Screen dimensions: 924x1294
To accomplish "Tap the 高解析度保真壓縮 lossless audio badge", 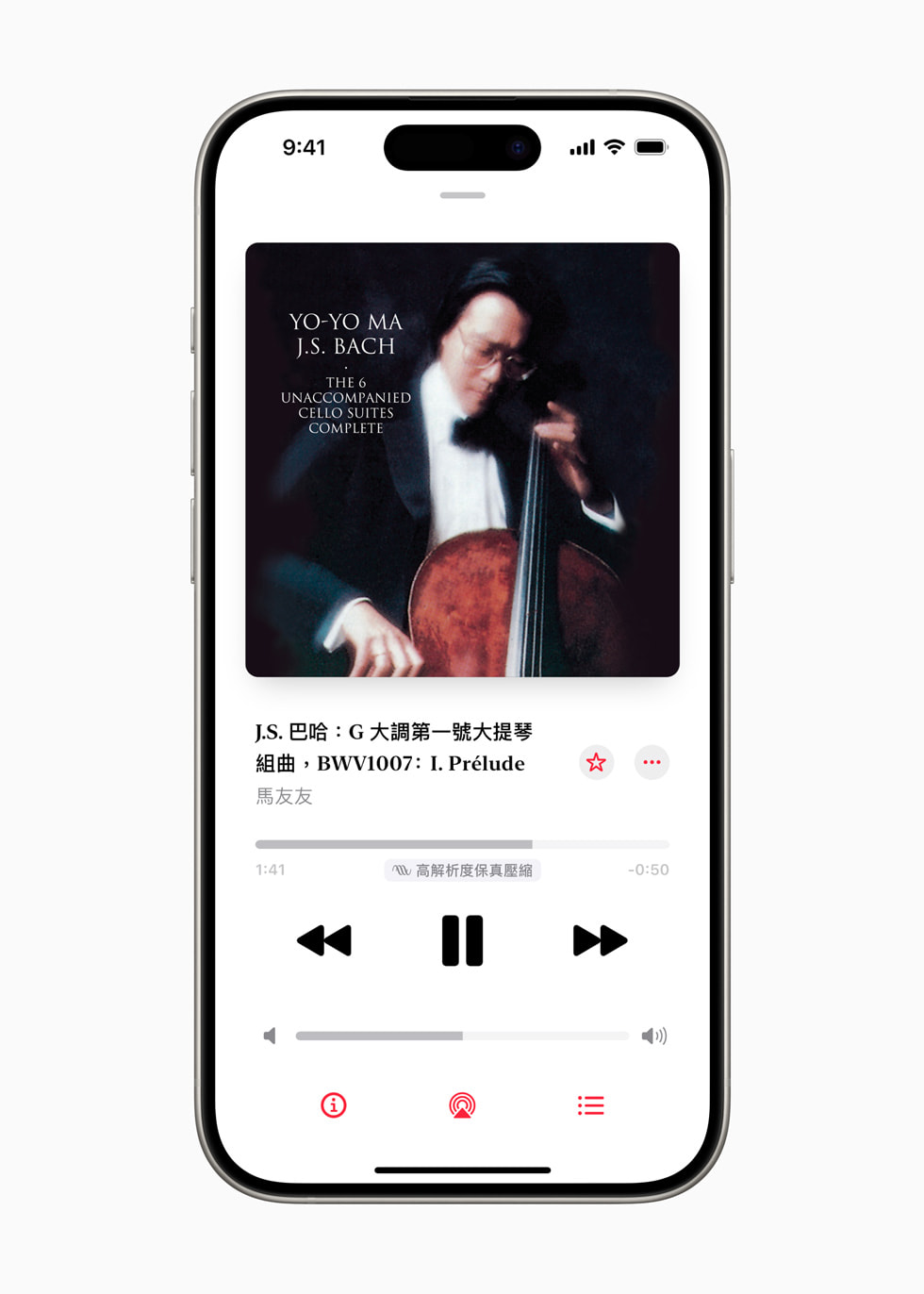I will (461, 871).
